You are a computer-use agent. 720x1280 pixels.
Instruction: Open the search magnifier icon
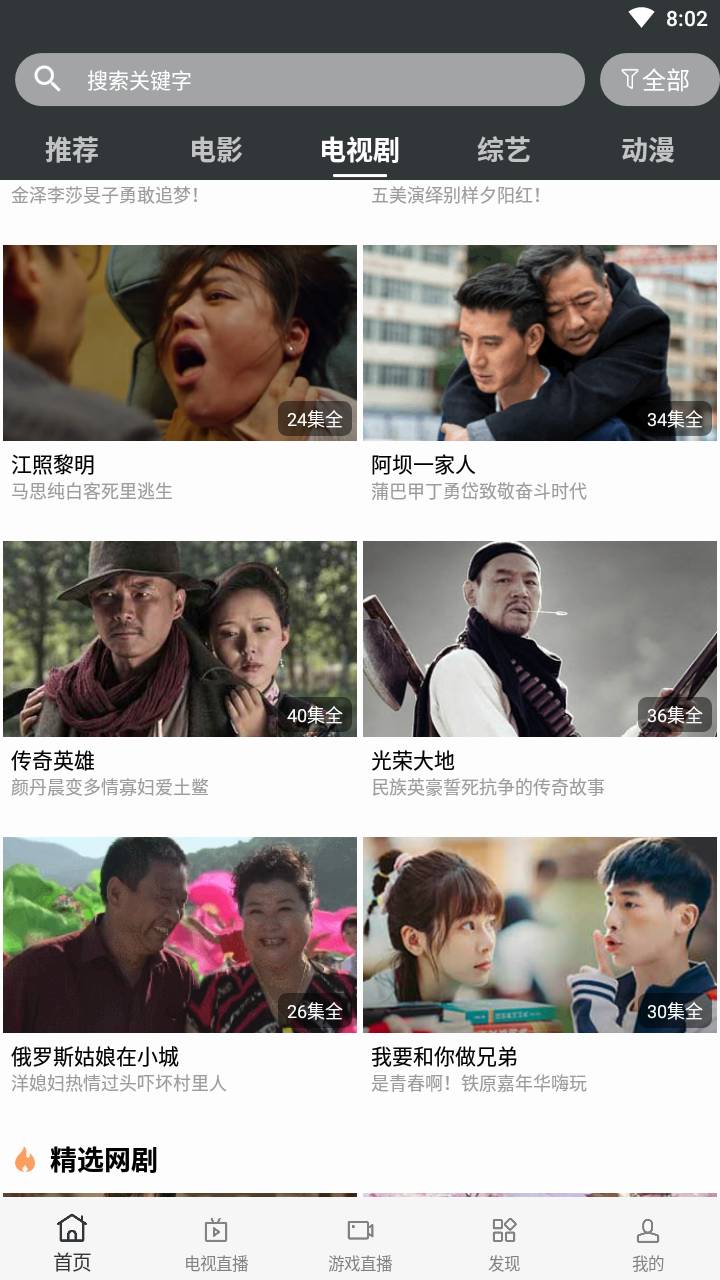(x=47, y=79)
